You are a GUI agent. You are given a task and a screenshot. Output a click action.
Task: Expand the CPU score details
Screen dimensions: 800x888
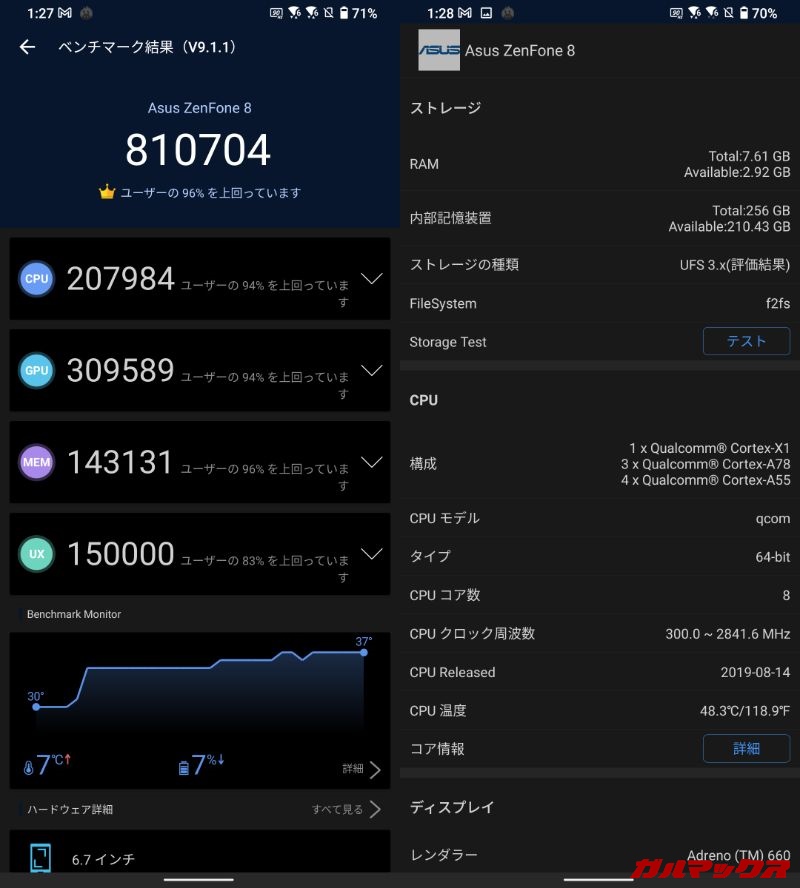point(371,279)
